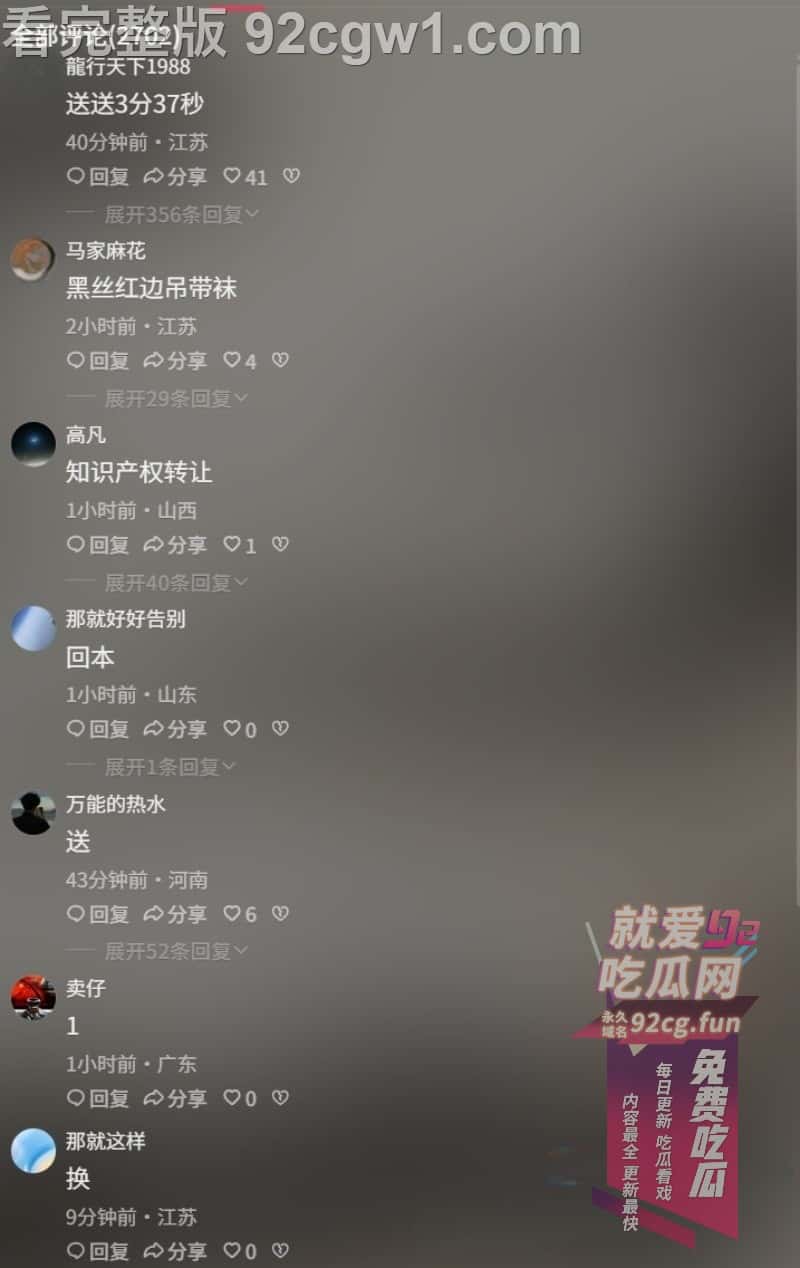Reply to 高凡's comment

98,545
